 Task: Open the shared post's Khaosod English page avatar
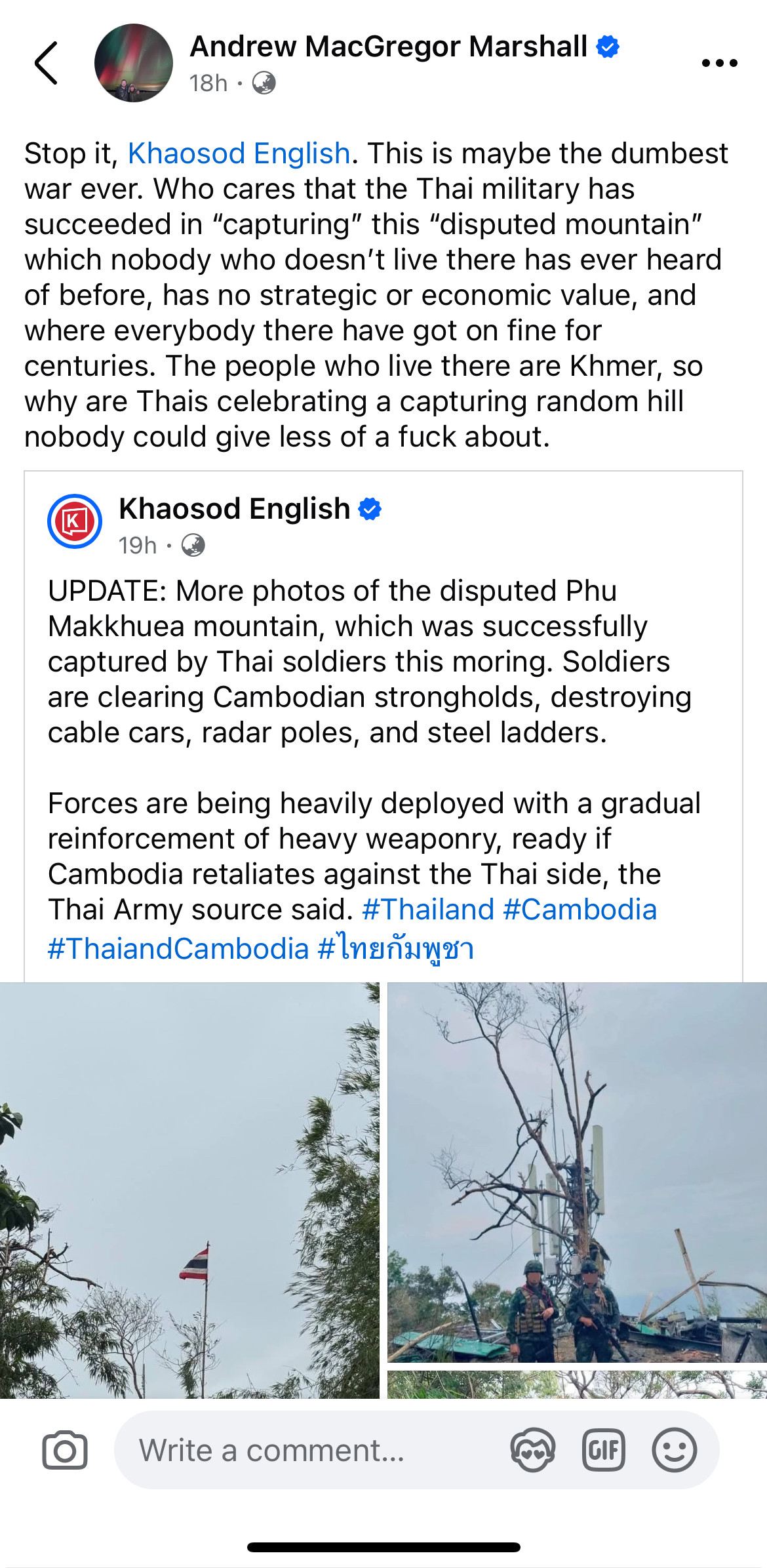(x=75, y=521)
